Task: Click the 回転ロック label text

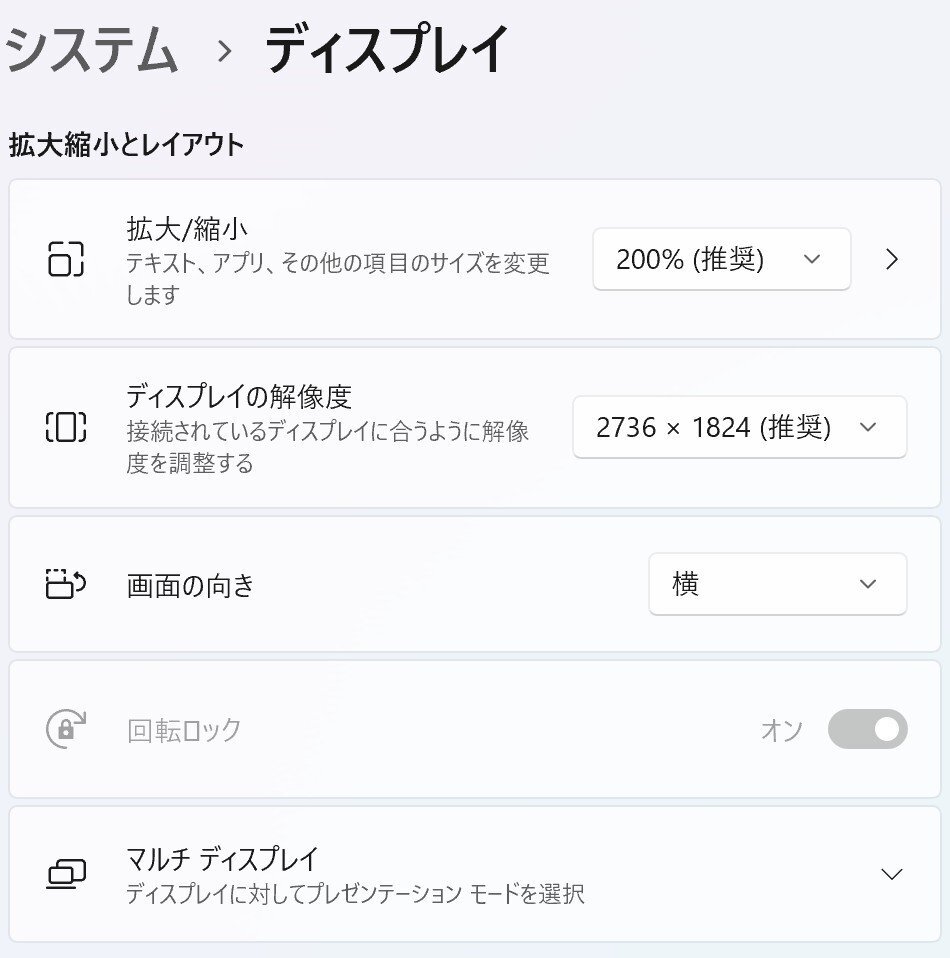Action: pyautogui.click(x=183, y=729)
